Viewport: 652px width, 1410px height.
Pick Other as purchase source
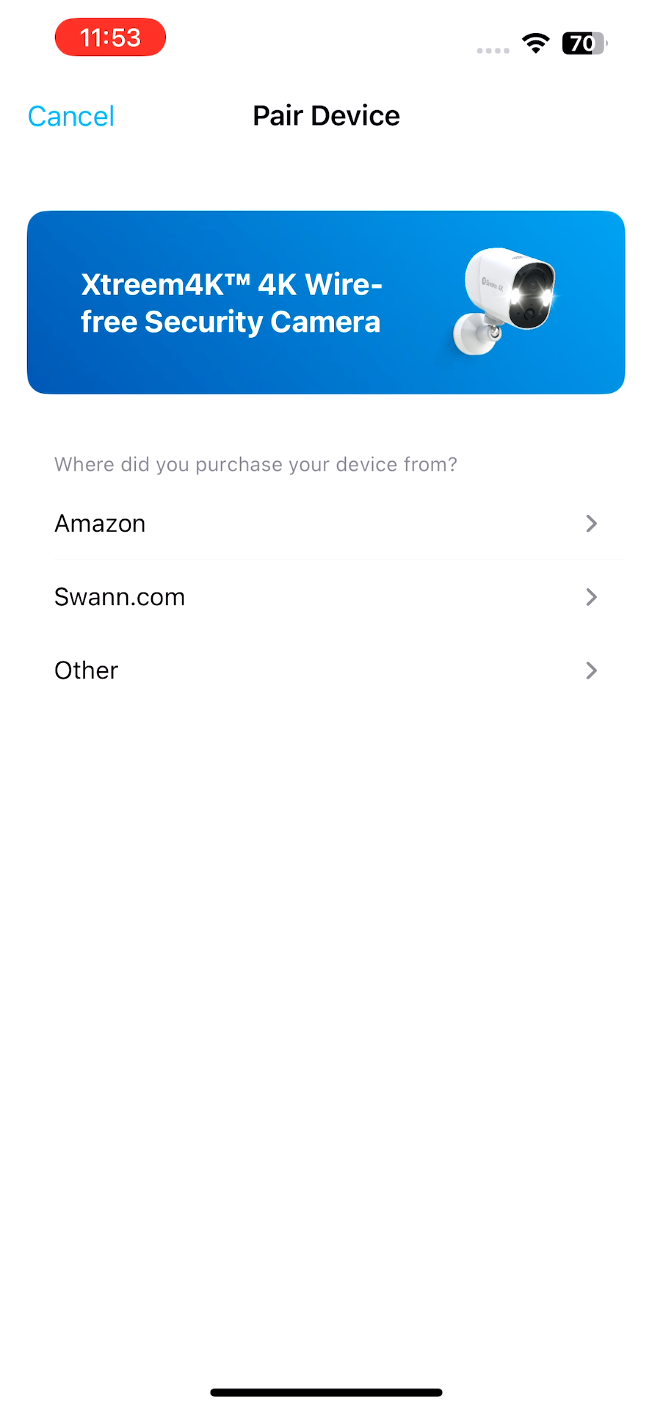click(326, 670)
